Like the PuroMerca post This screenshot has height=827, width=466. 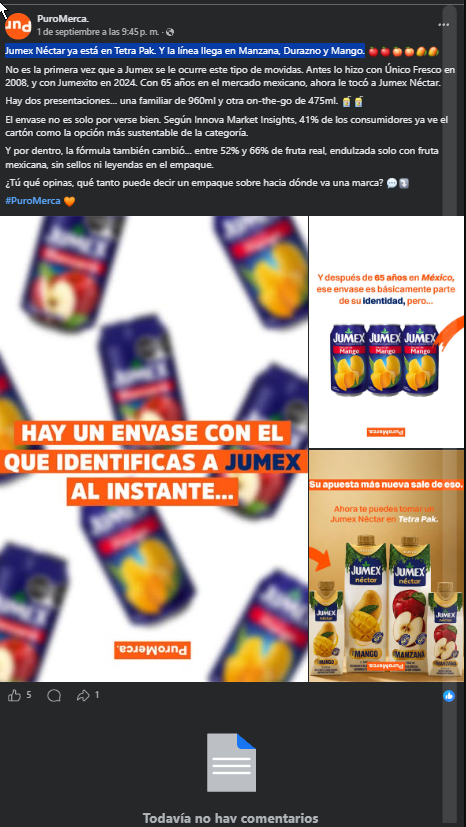[x=15, y=696]
